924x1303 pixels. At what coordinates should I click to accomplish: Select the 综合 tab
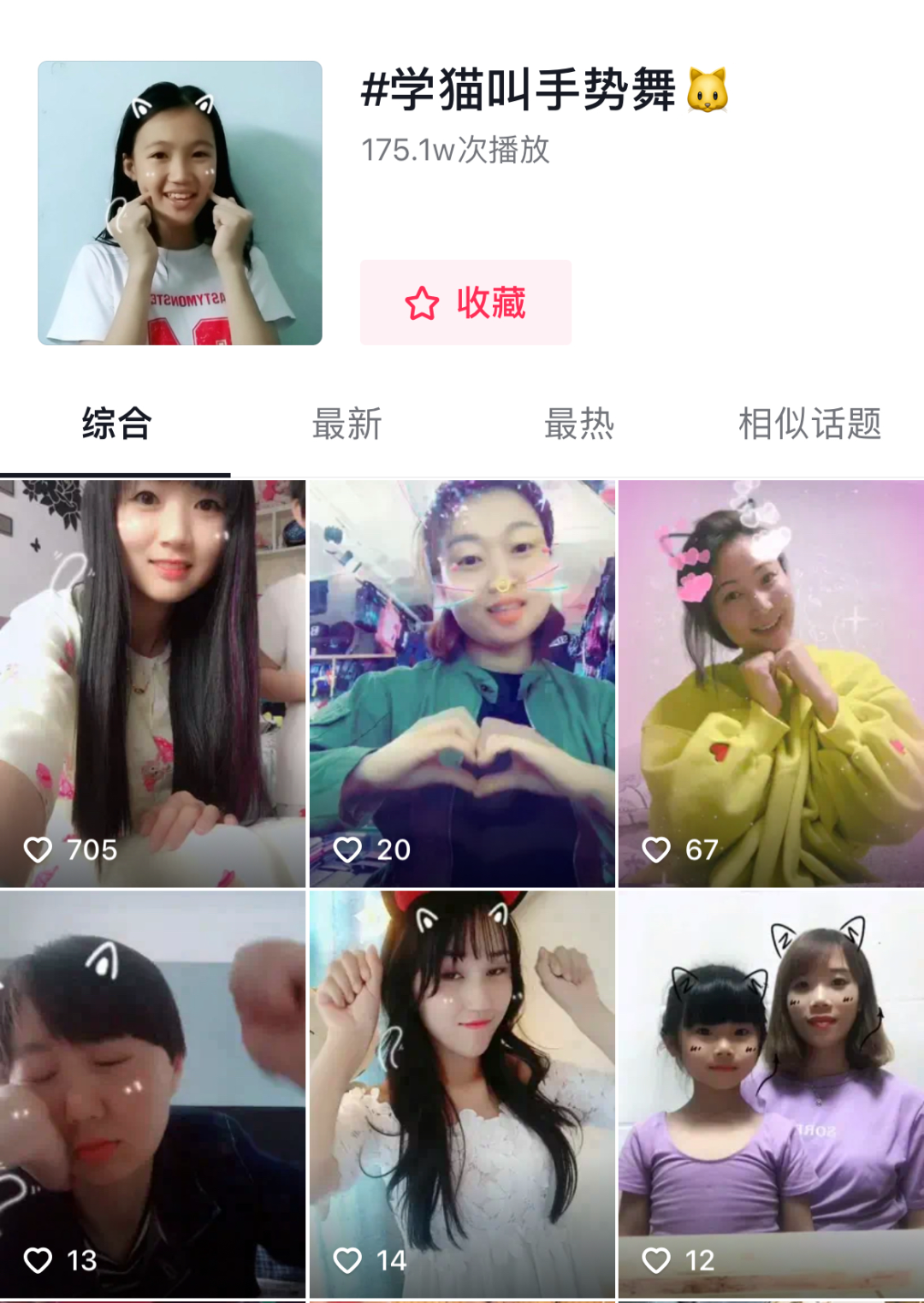(x=116, y=424)
